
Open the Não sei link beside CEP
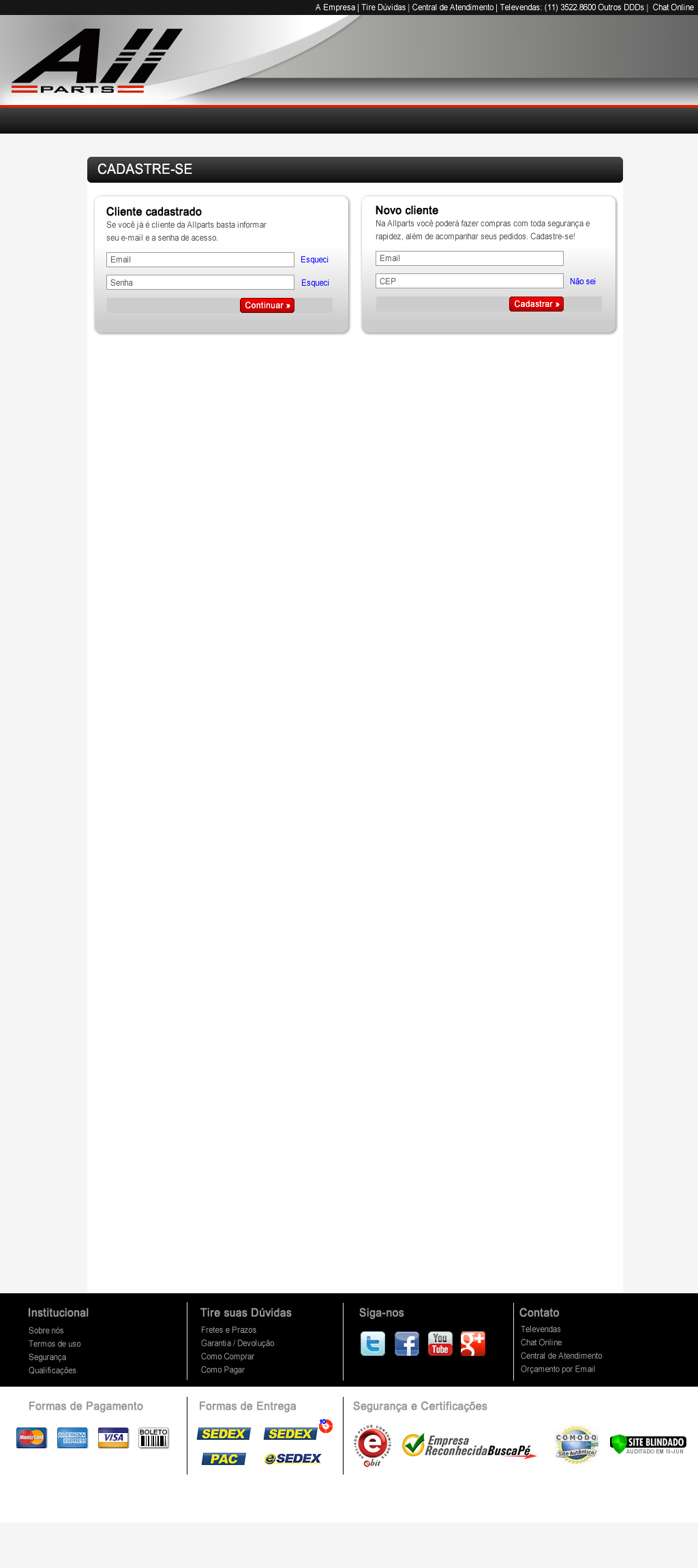tap(582, 282)
